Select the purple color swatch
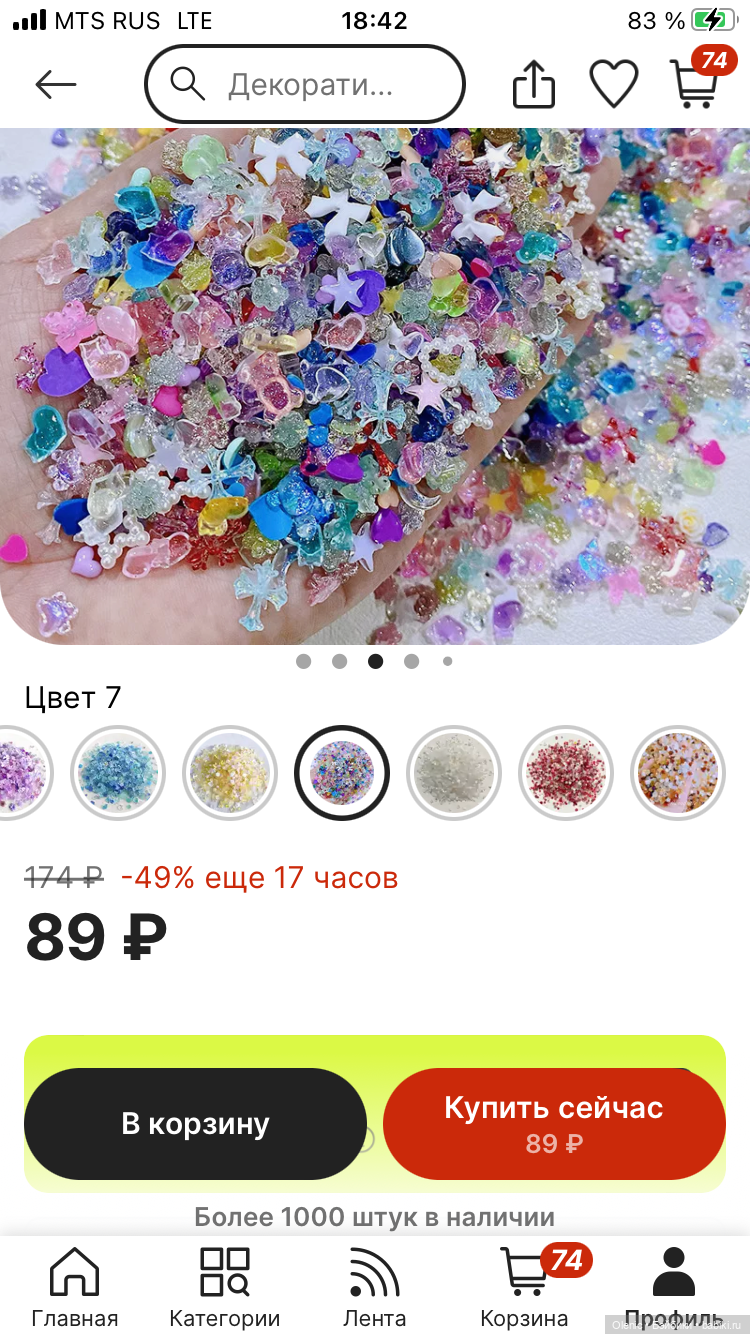Image resolution: width=750 pixels, height=1334 pixels. point(18,773)
